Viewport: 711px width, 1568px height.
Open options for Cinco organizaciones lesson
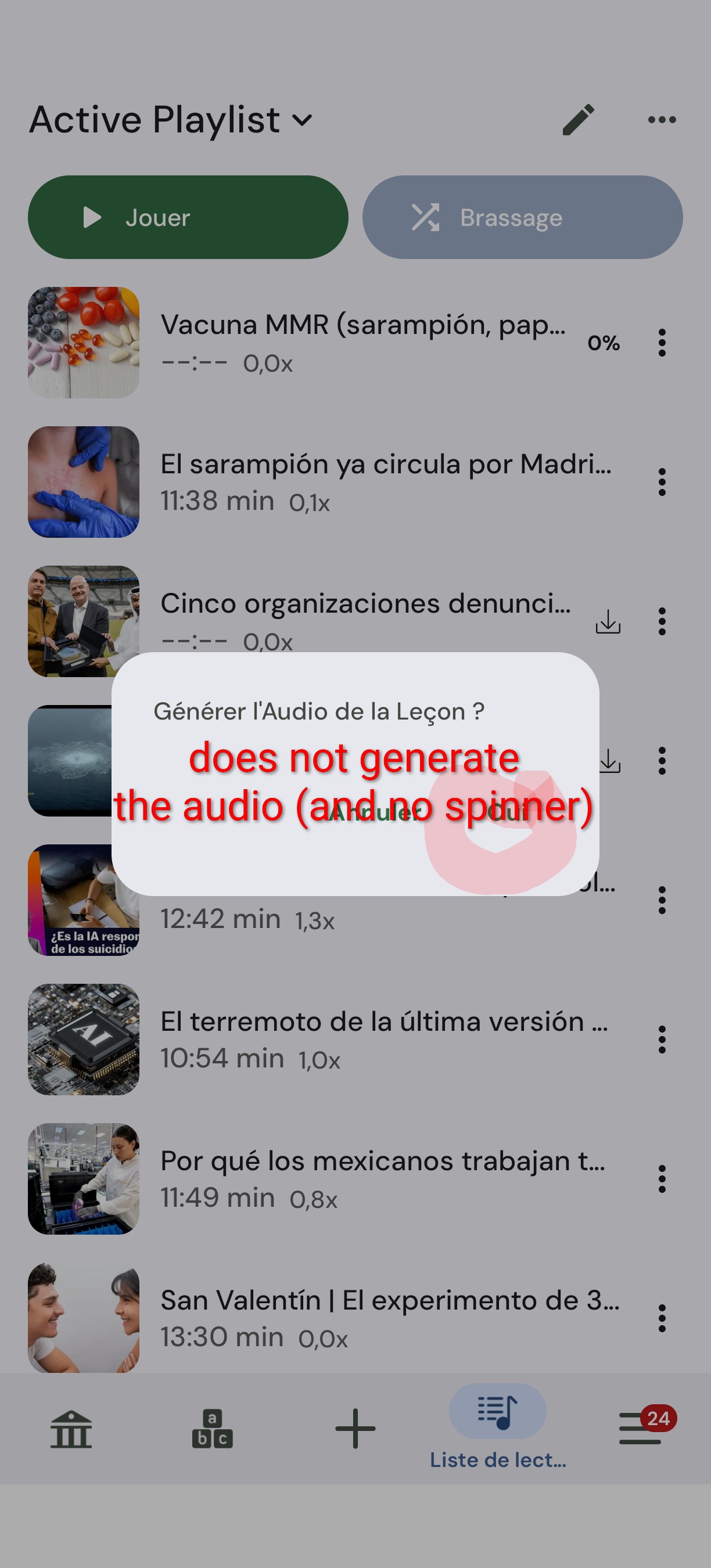click(662, 621)
